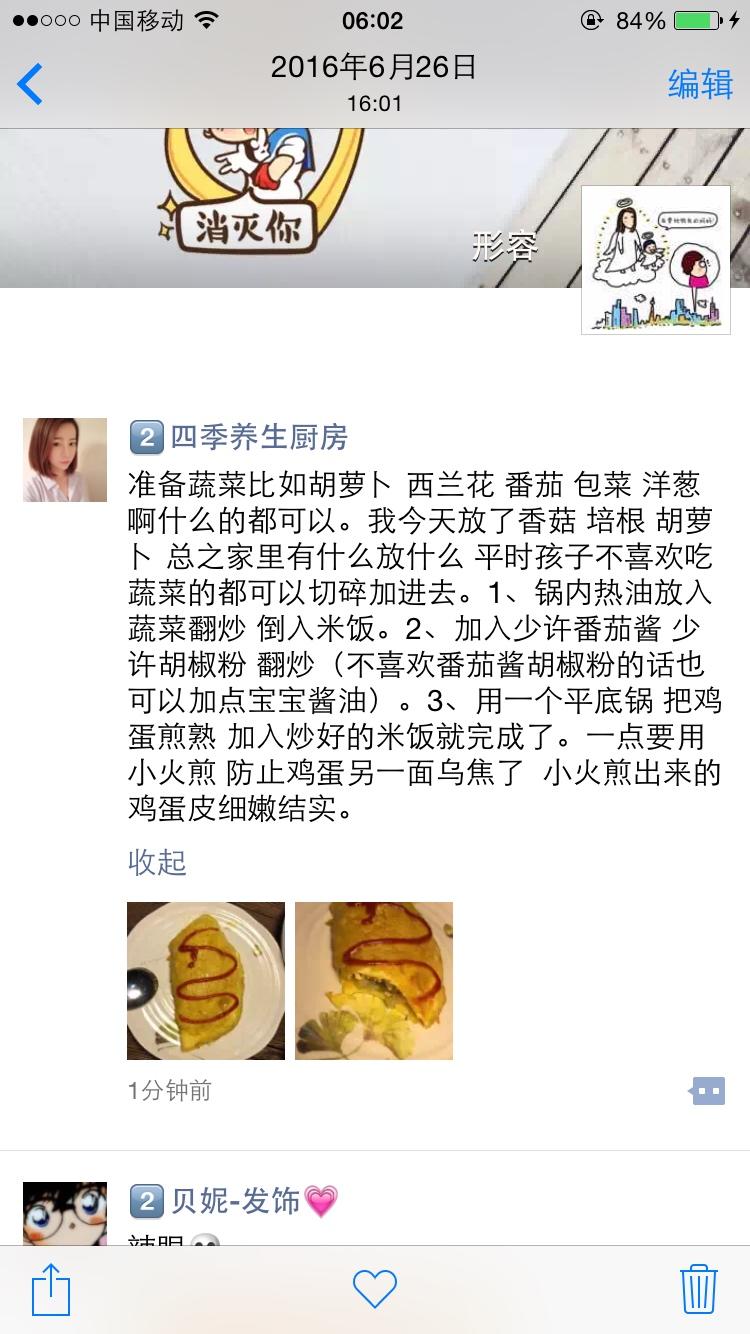Tap 编辑 to edit this photo
Image resolution: width=750 pixels, height=1334 pixels.
point(700,84)
